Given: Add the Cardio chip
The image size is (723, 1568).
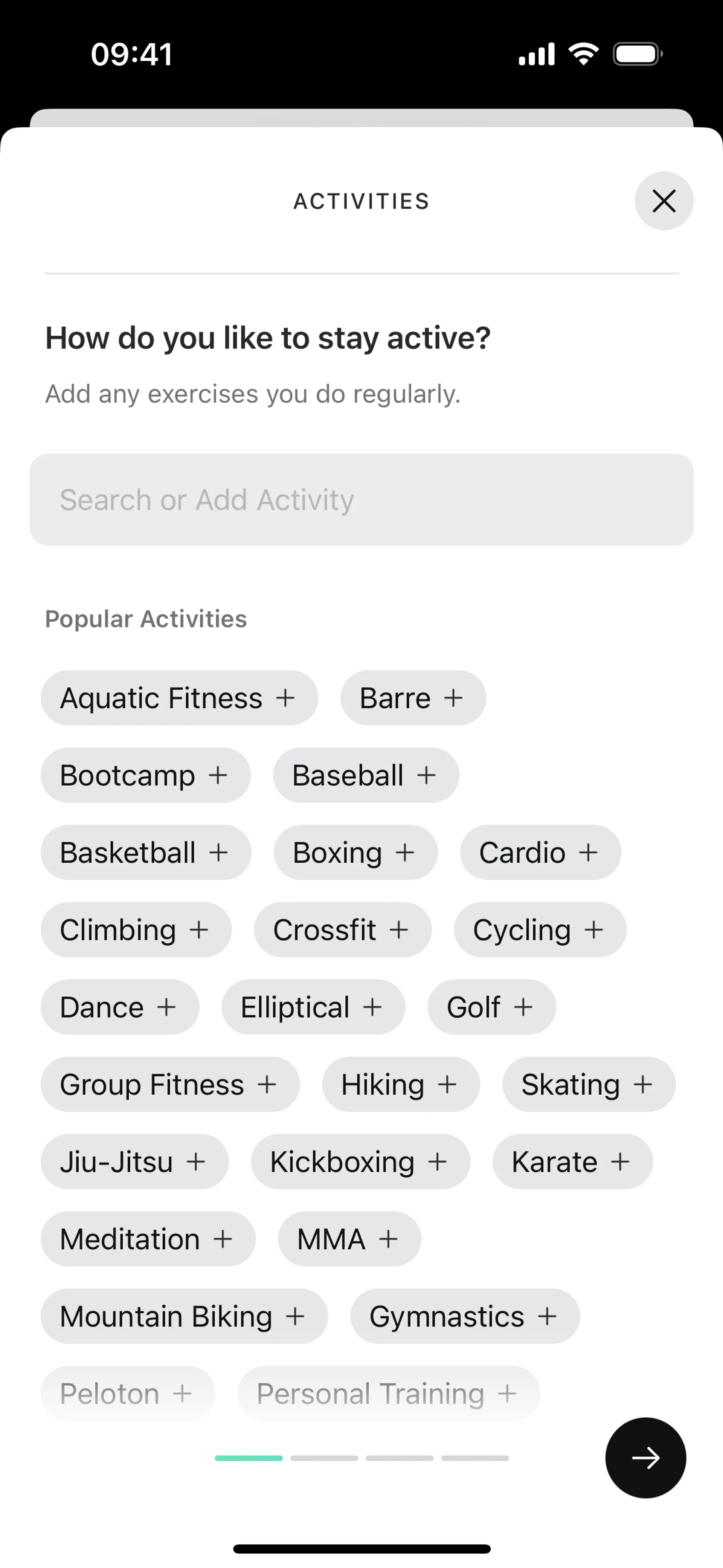Looking at the screenshot, I should [540, 852].
